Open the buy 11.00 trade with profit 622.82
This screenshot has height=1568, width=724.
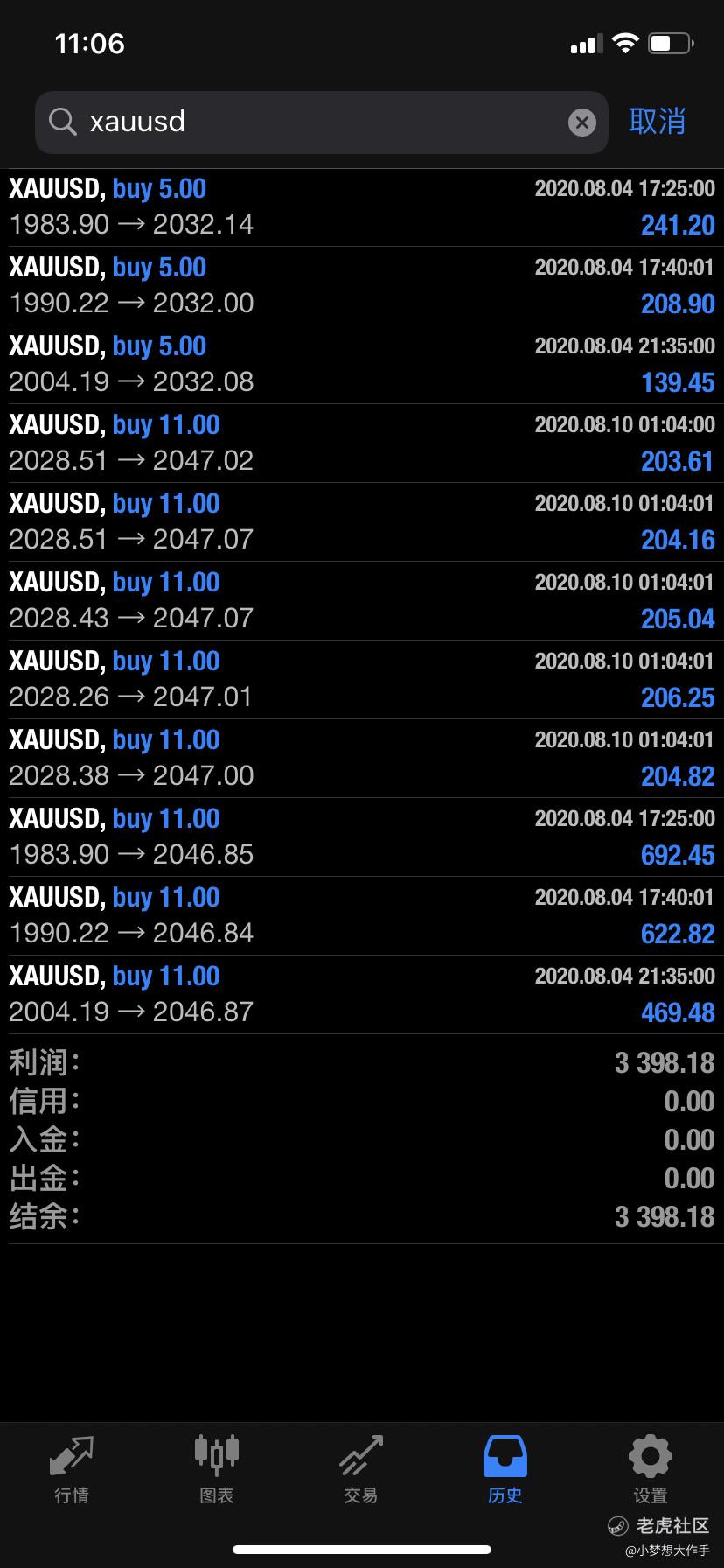click(362, 916)
